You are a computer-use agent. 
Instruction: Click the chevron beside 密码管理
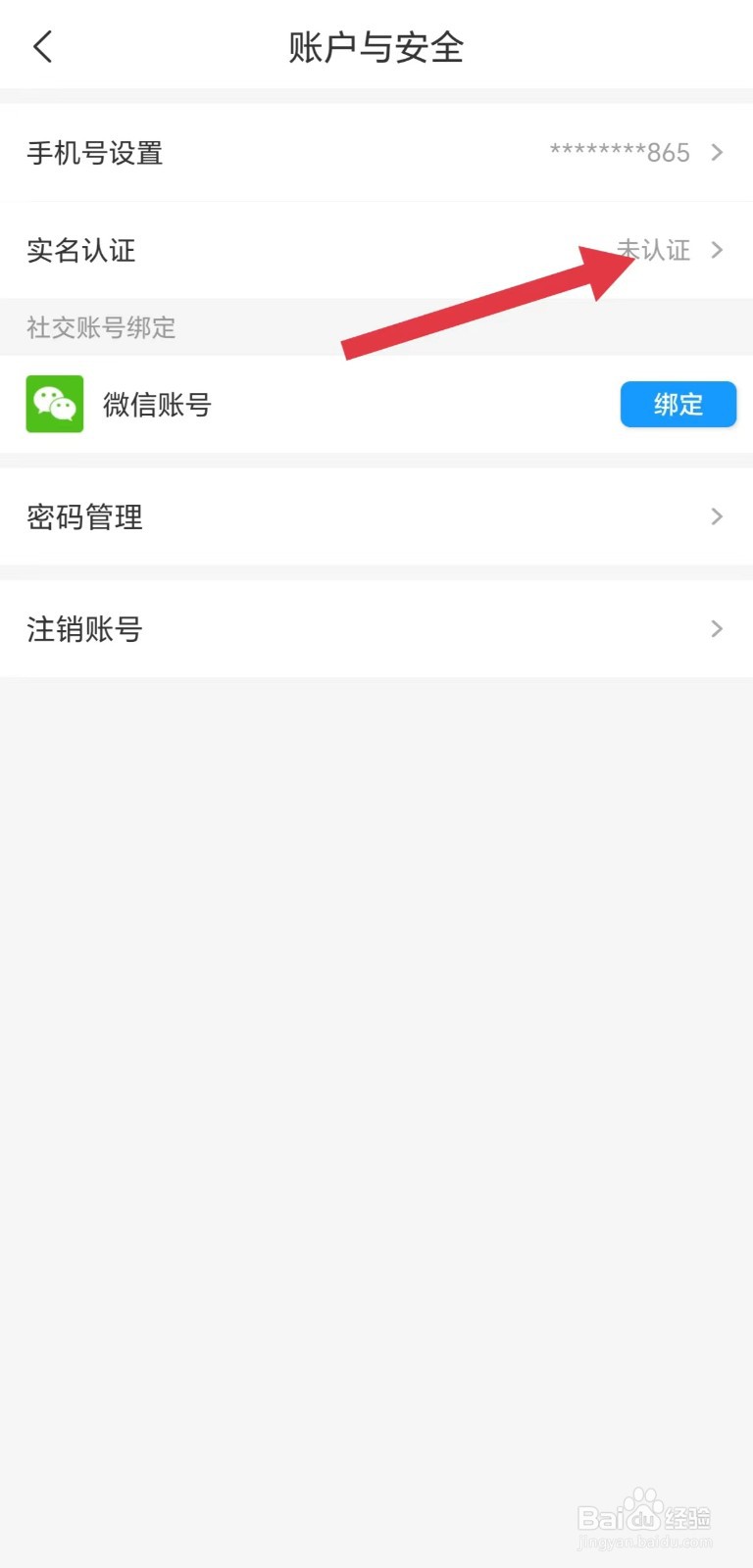click(x=717, y=516)
